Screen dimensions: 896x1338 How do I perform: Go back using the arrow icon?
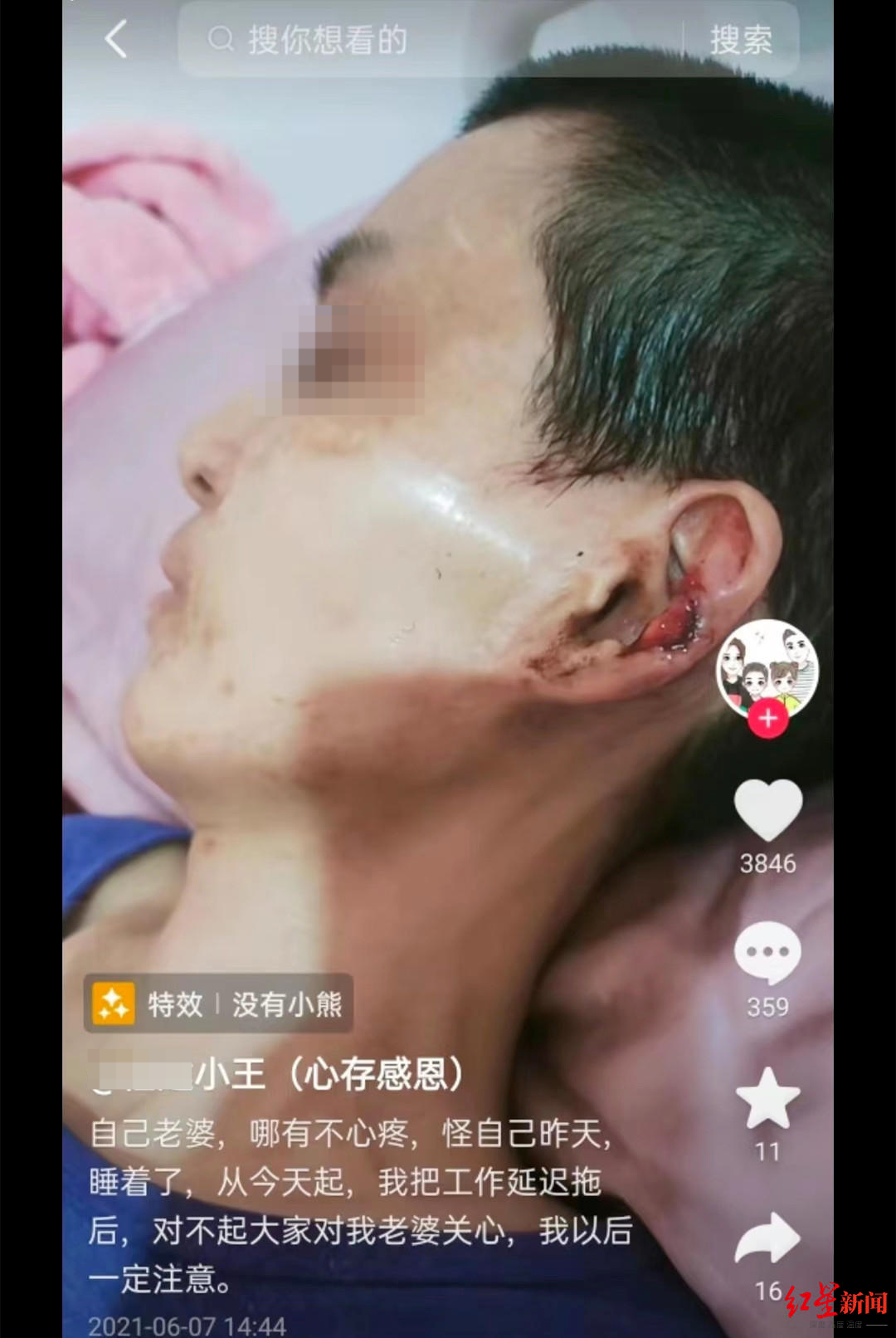(116, 39)
